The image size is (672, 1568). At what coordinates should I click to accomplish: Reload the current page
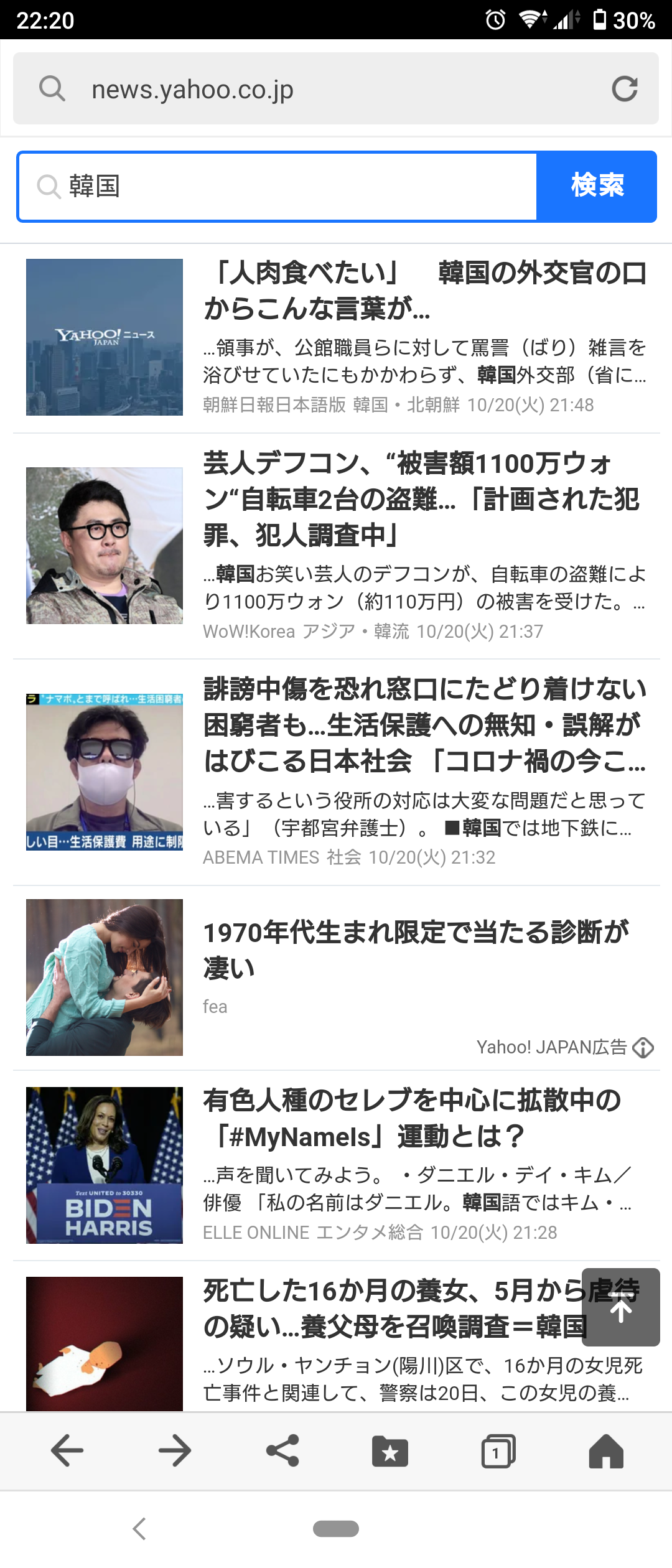(624, 89)
